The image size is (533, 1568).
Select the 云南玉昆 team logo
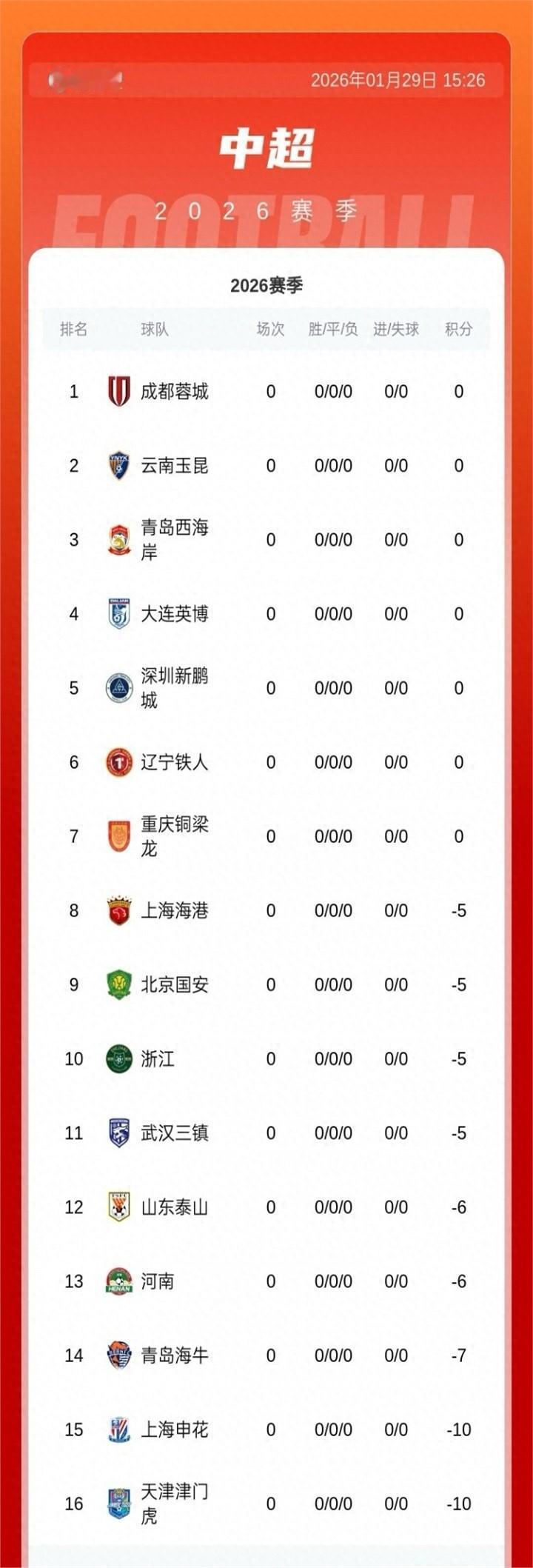118,465
